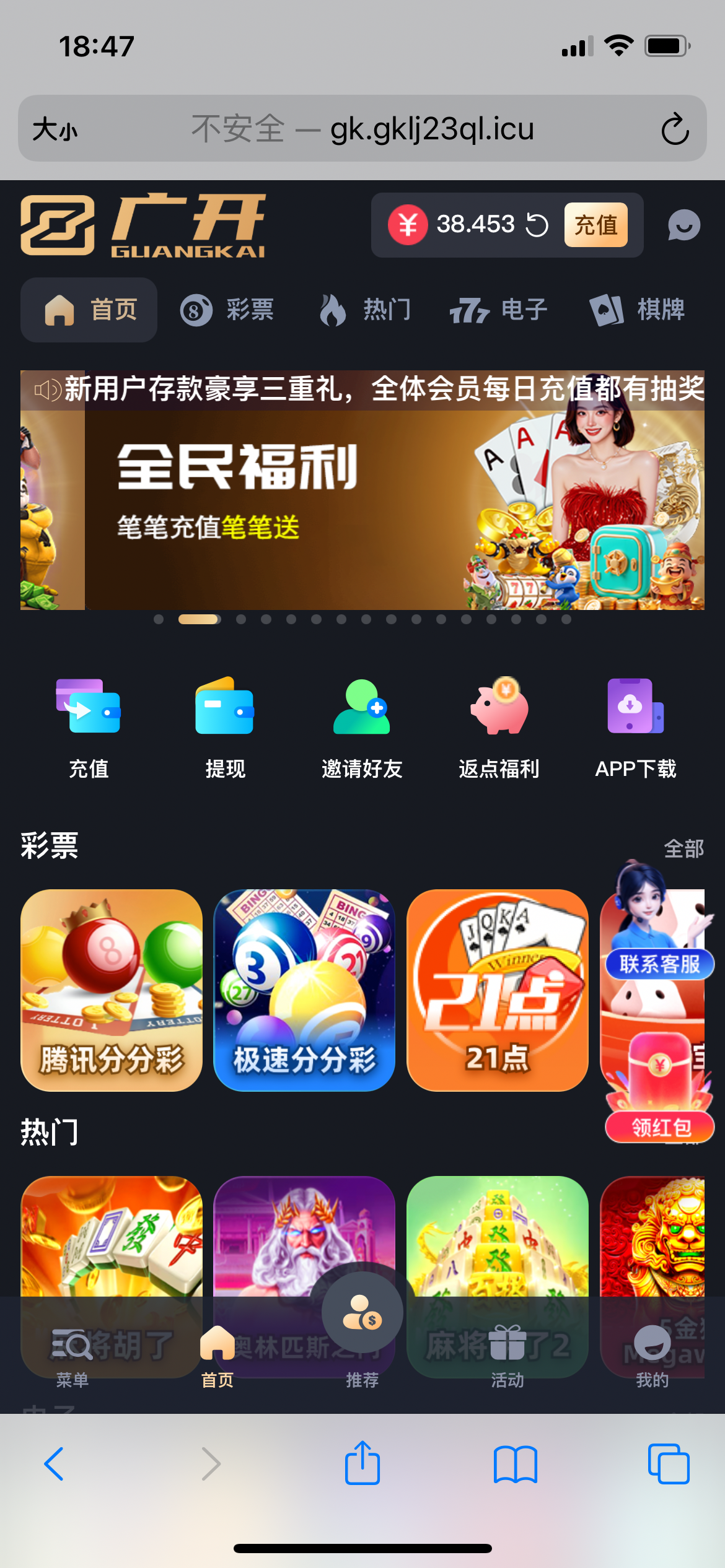Contact support via 联系客服

click(659, 964)
